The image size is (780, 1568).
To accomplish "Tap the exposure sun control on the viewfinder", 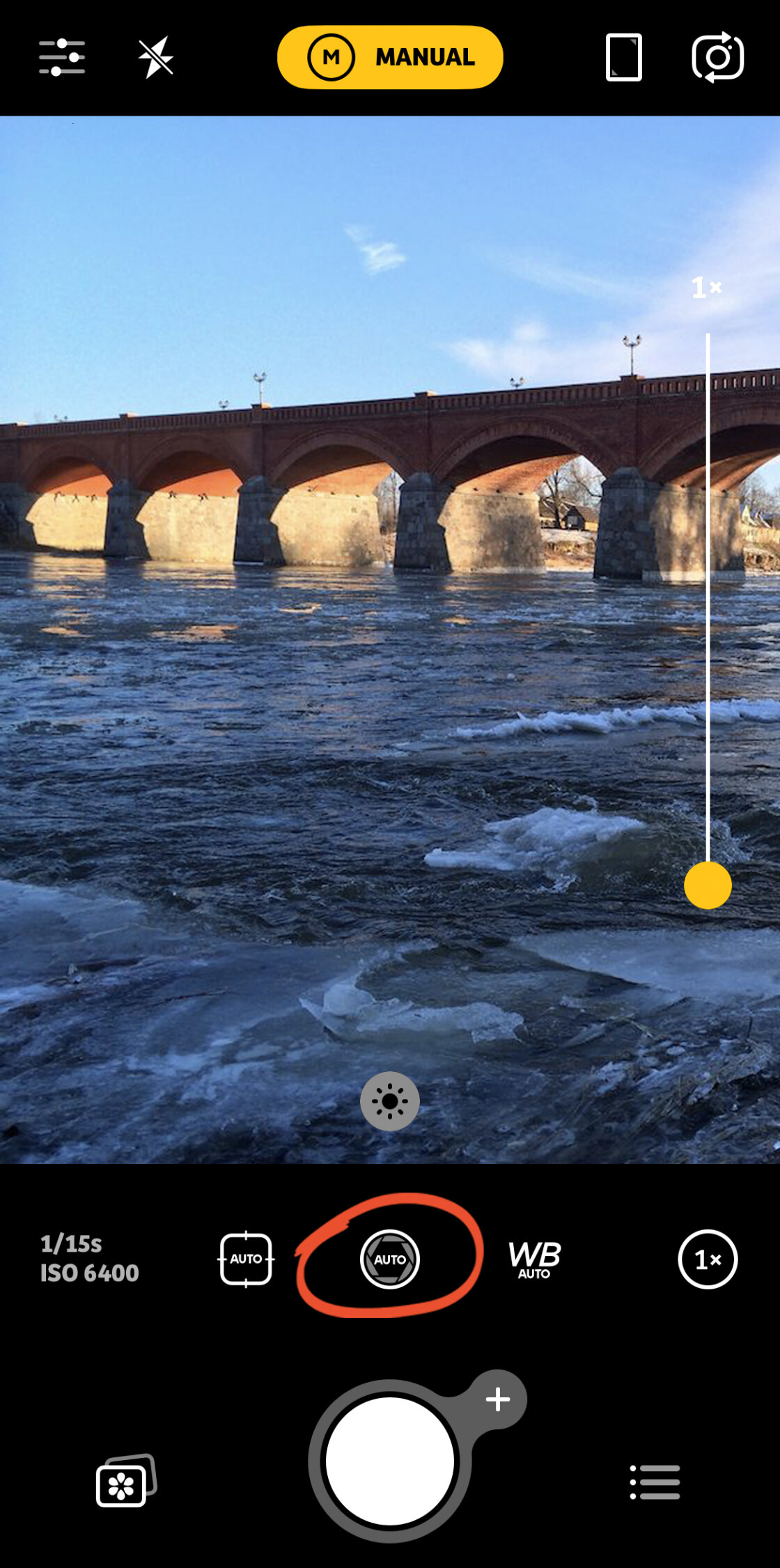I will point(390,1101).
